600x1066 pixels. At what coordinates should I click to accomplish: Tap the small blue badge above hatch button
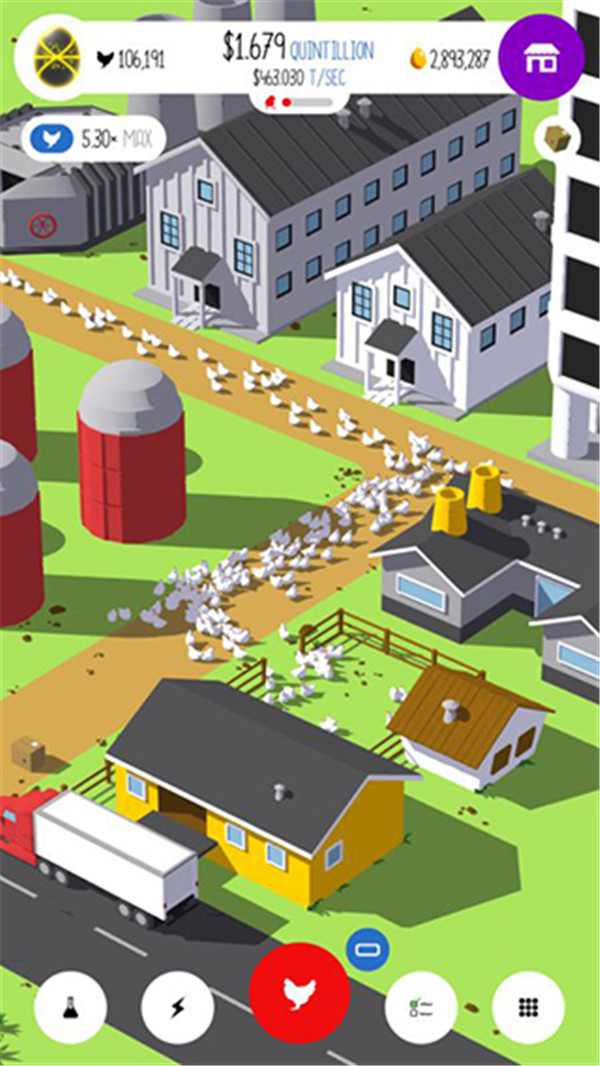coord(368,949)
